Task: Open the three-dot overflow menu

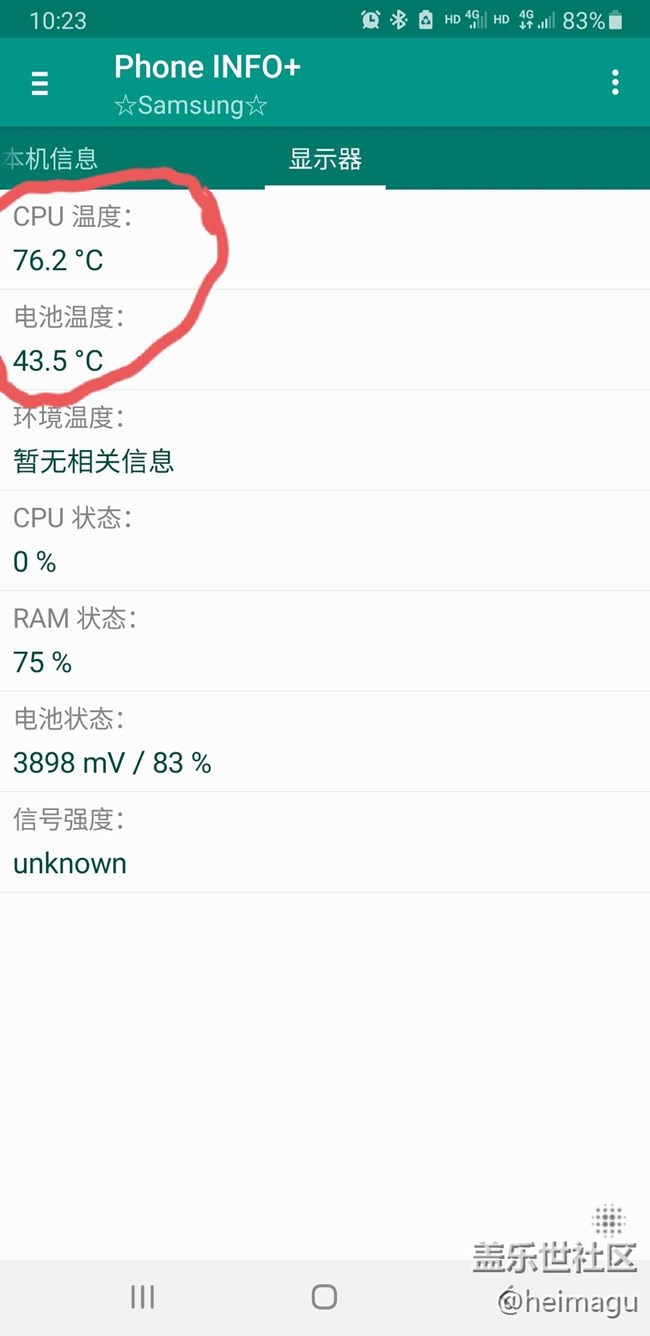Action: 615,83
